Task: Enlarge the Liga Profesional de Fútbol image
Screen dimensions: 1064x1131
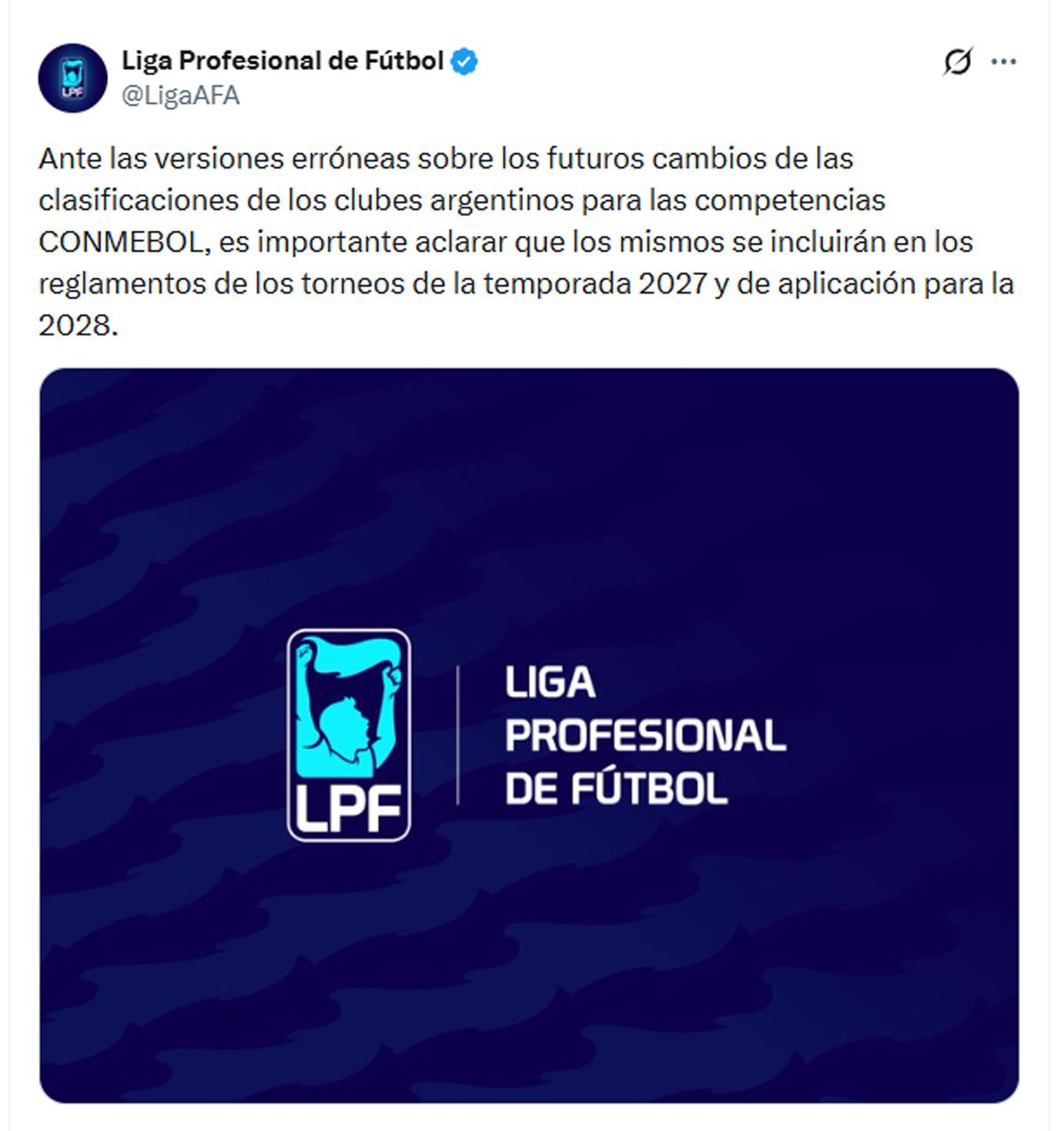Action: coord(528,734)
